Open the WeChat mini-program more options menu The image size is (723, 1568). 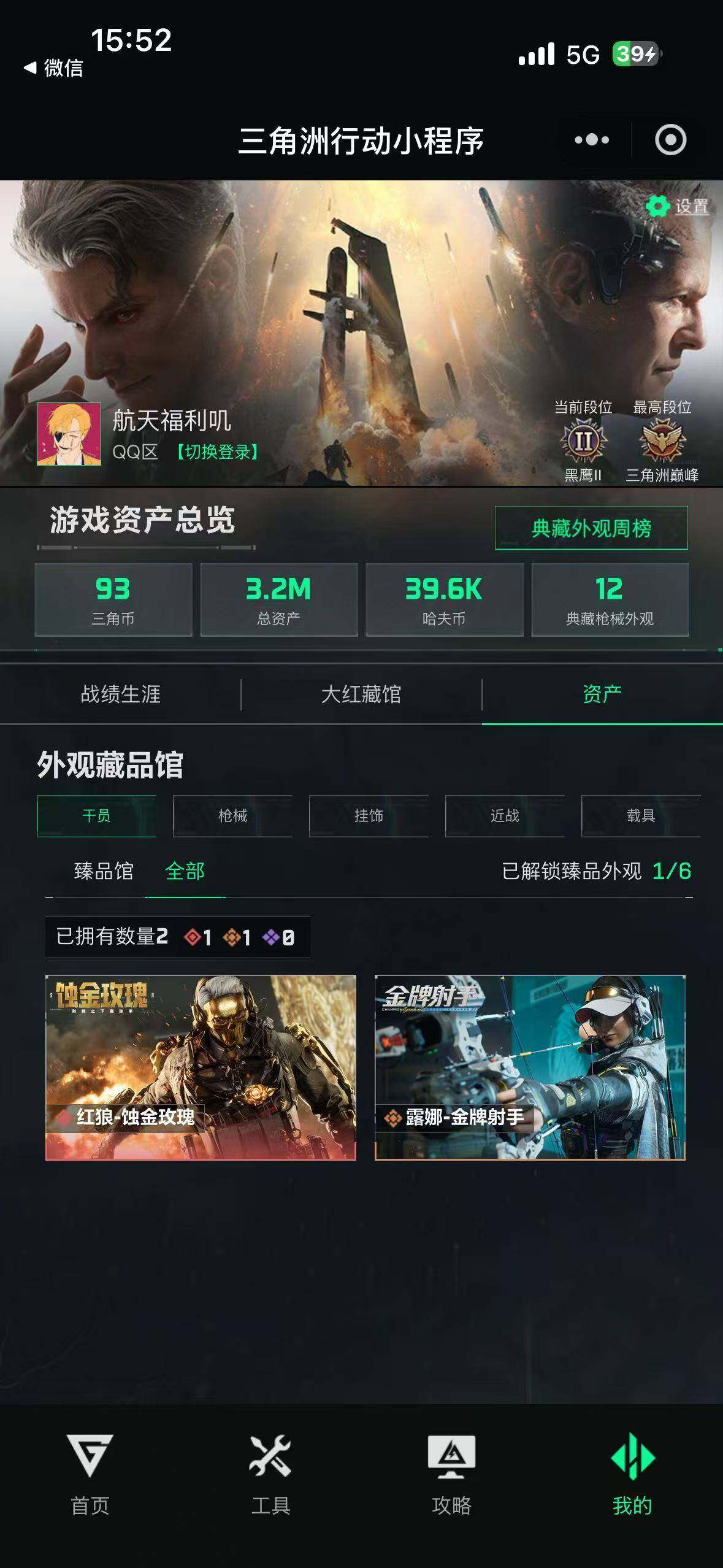point(592,140)
